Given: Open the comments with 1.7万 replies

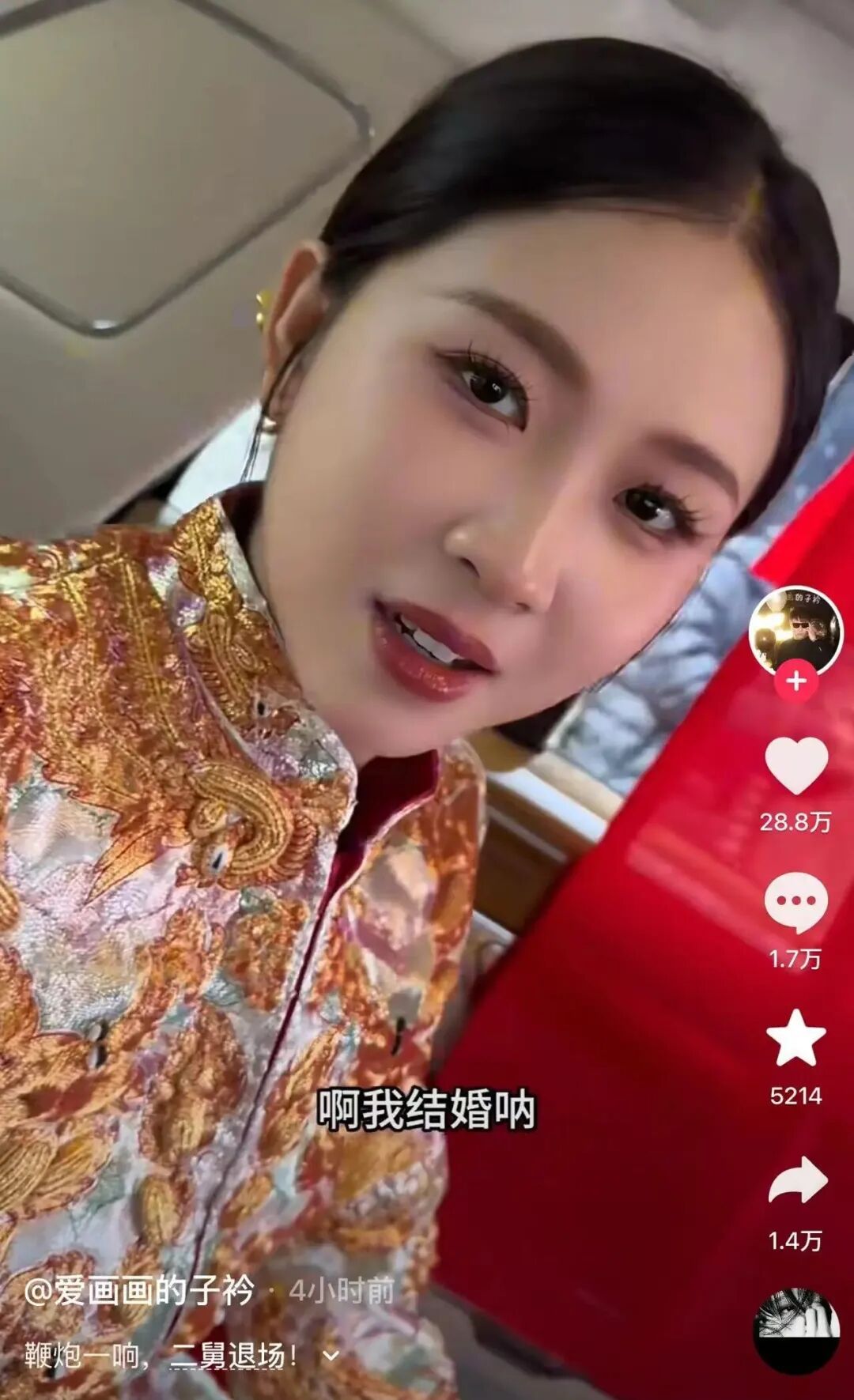Looking at the screenshot, I should pyautogui.click(x=795, y=902).
